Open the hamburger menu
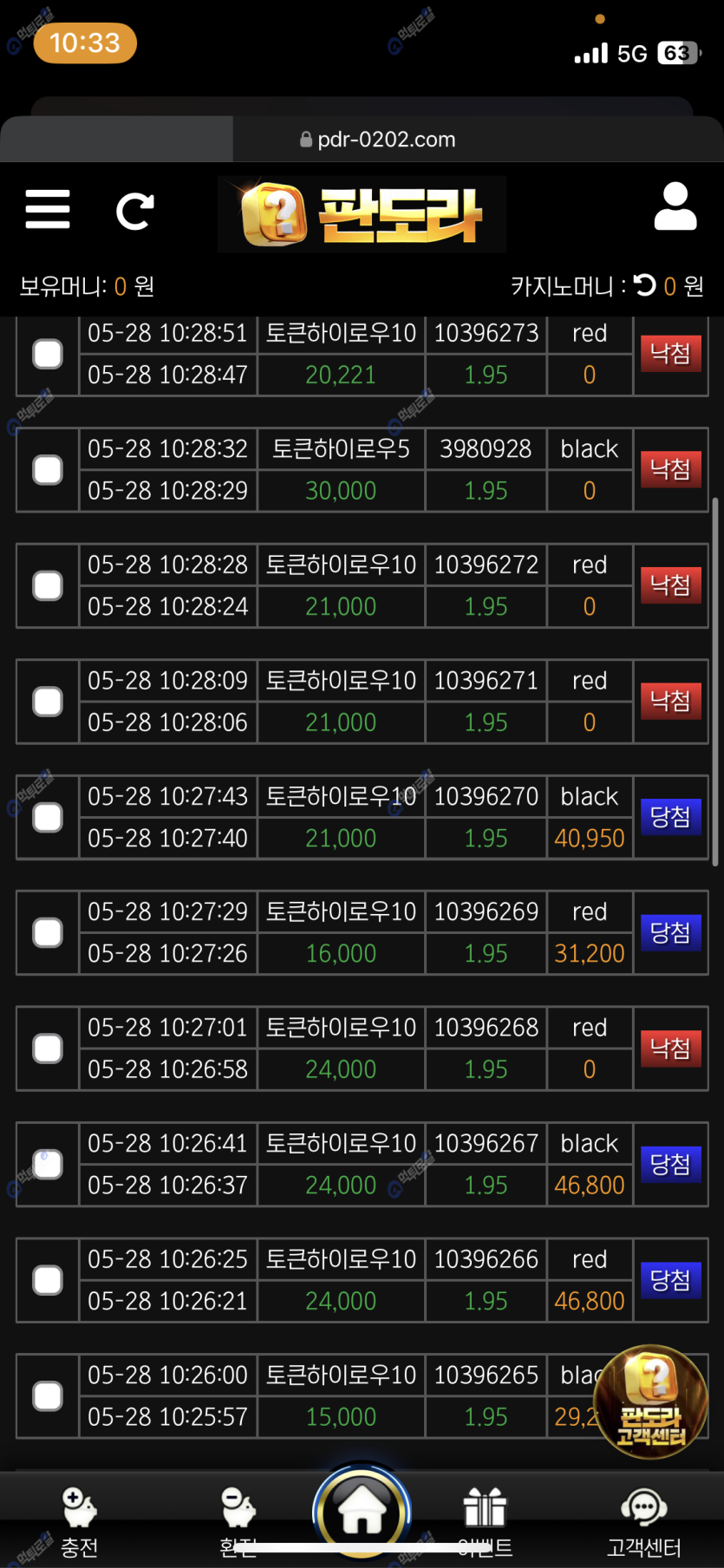The image size is (724, 1568). tap(48, 209)
